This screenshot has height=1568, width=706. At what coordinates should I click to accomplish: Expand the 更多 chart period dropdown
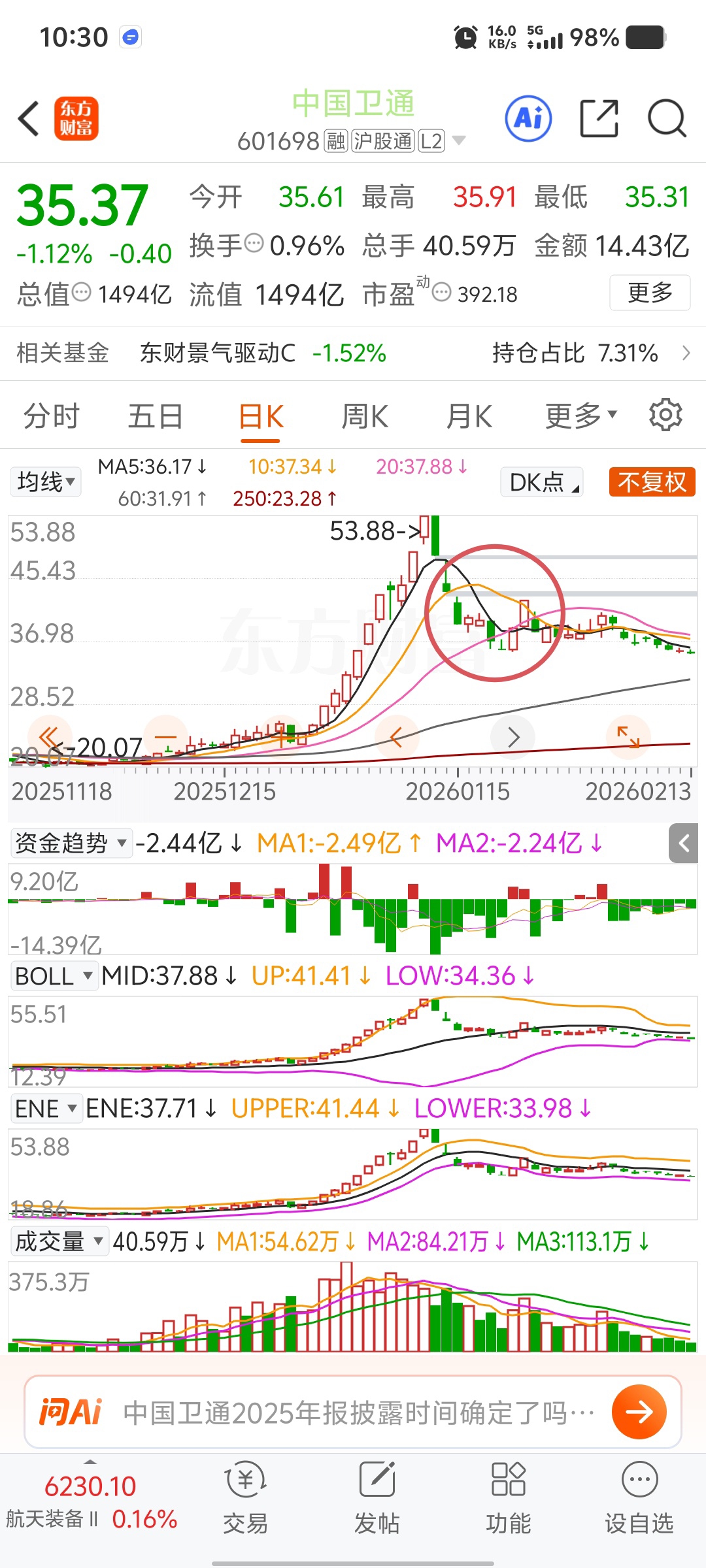[580, 416]
